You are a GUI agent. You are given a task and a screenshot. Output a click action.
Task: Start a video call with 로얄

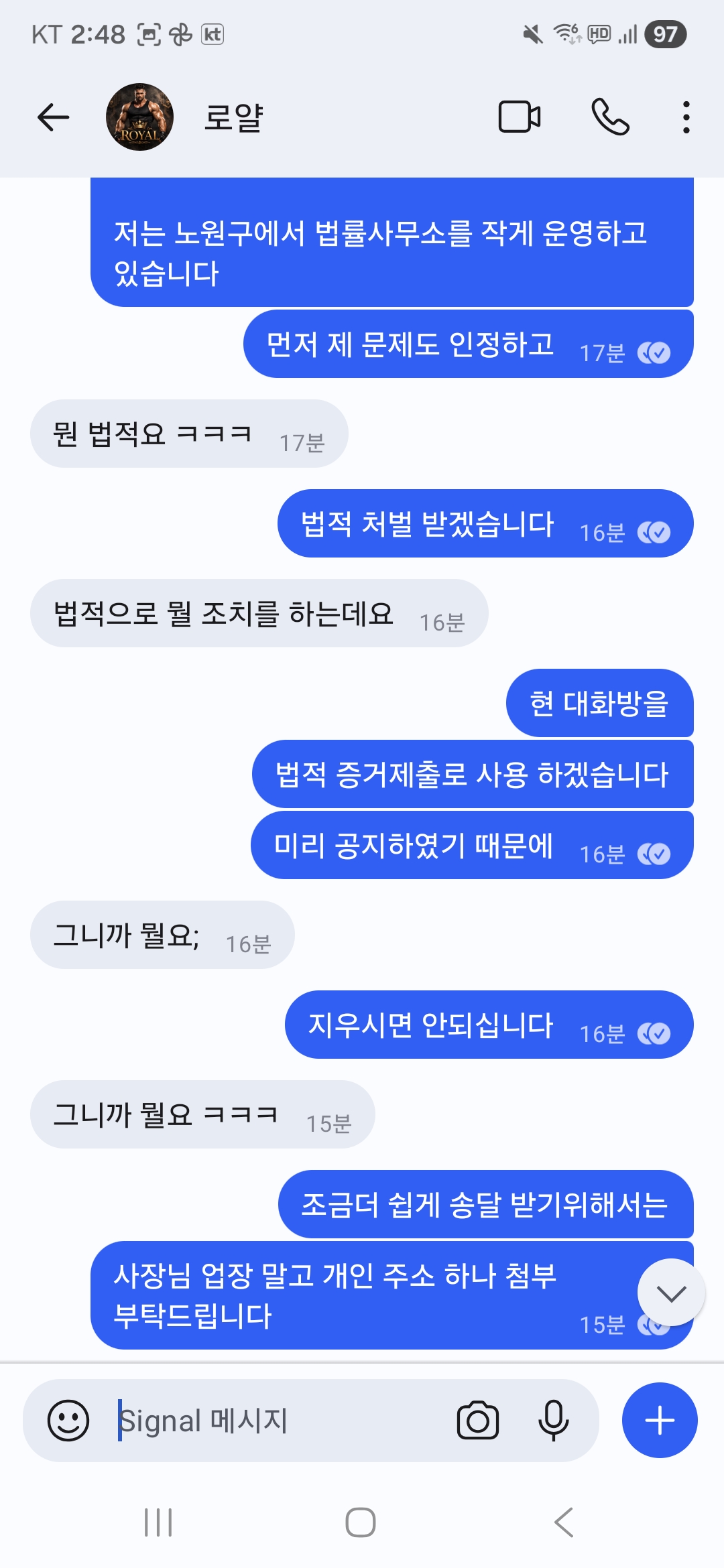[520, 117]
